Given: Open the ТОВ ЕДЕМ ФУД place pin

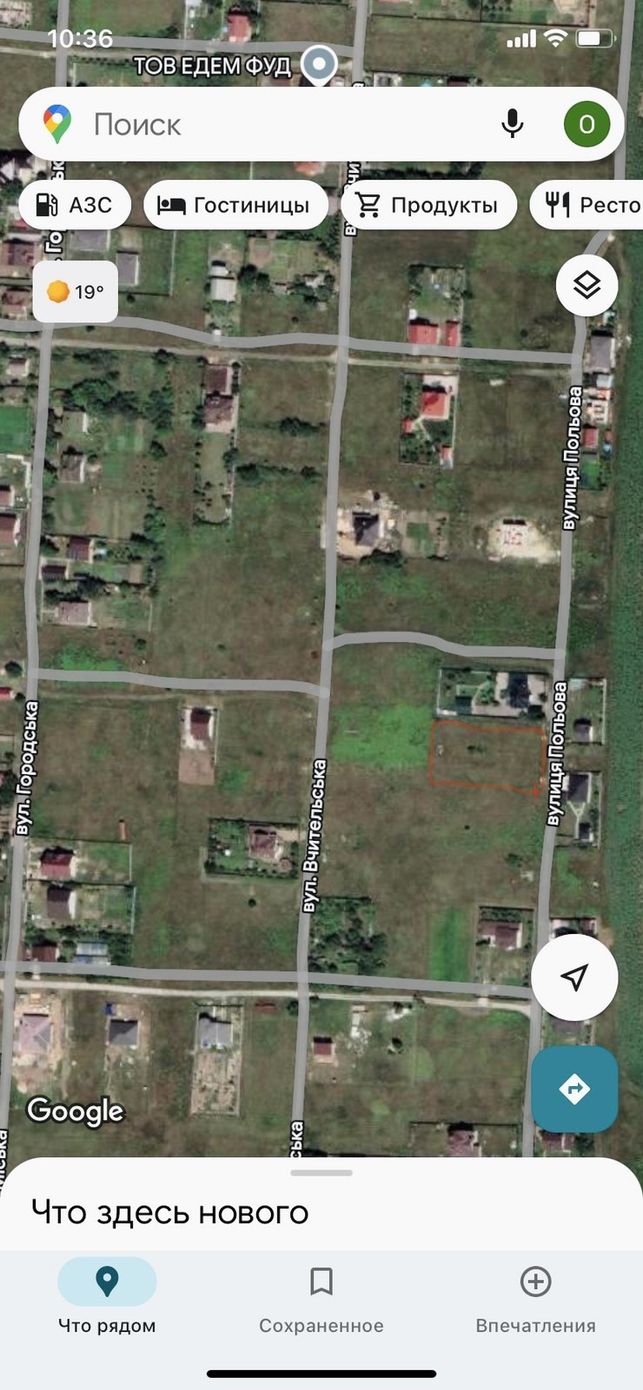Looking at the screenshot, I should pyautogui.click(x=320, y=65).
